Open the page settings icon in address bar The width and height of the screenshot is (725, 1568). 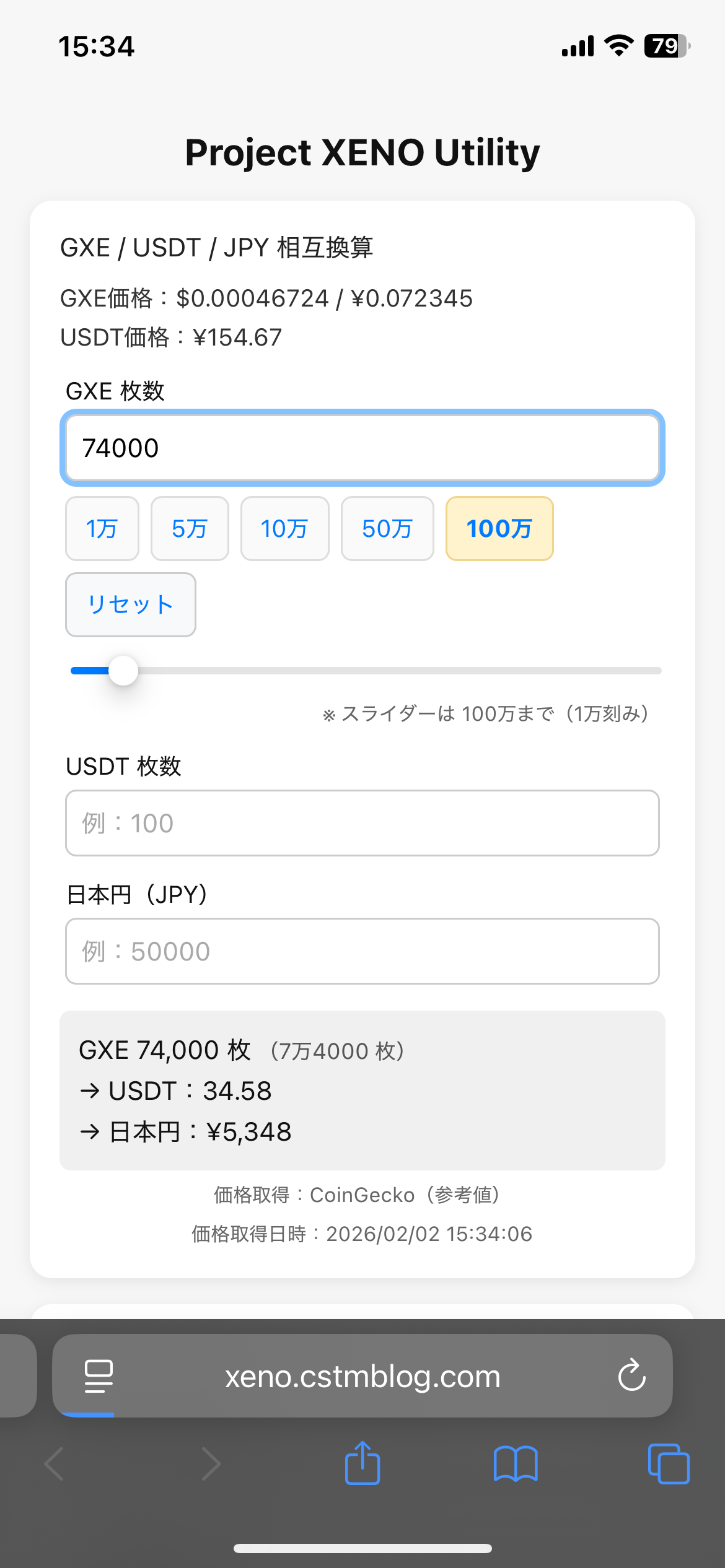point(99,1376)
